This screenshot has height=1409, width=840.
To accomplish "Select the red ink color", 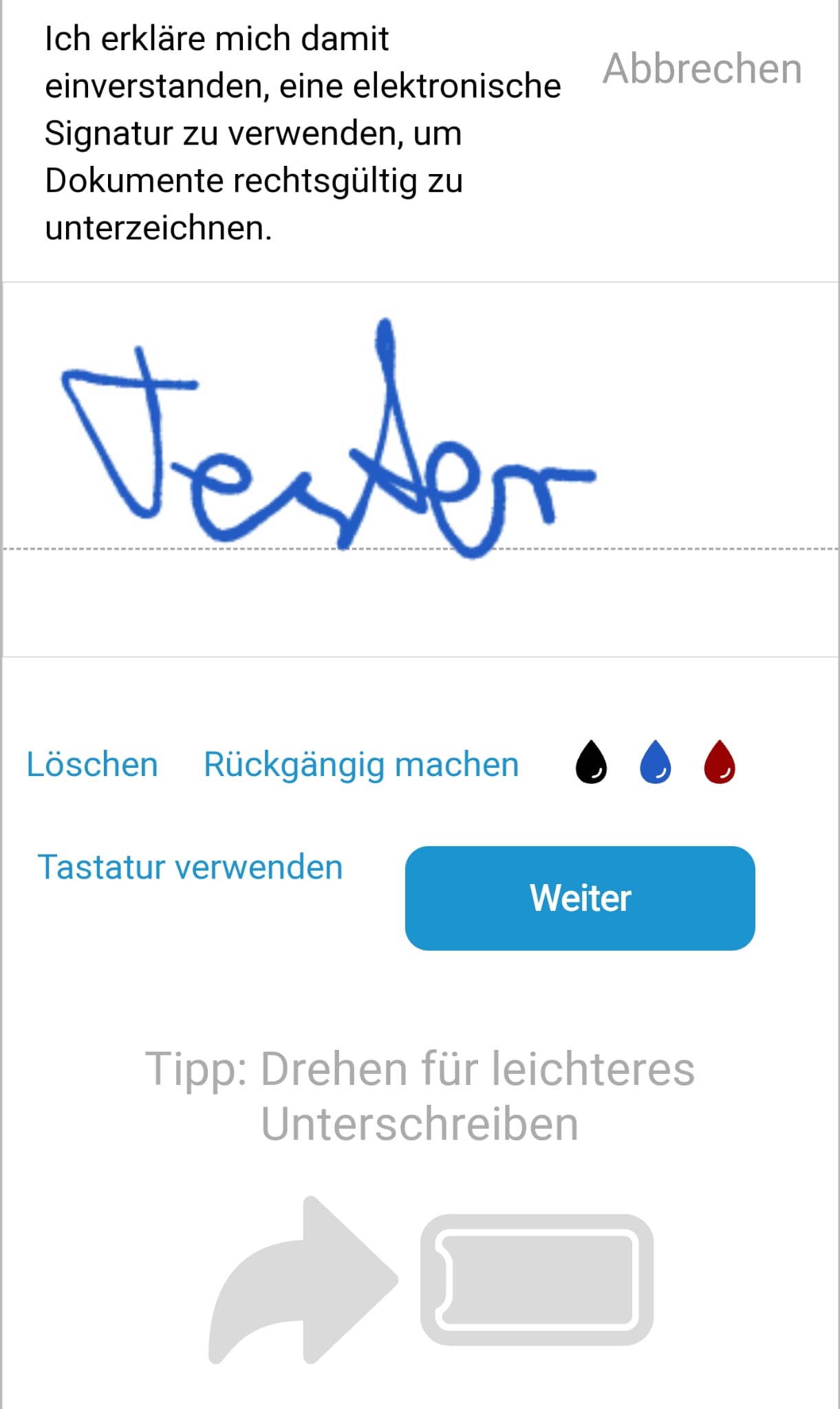I will coord(720,762).
